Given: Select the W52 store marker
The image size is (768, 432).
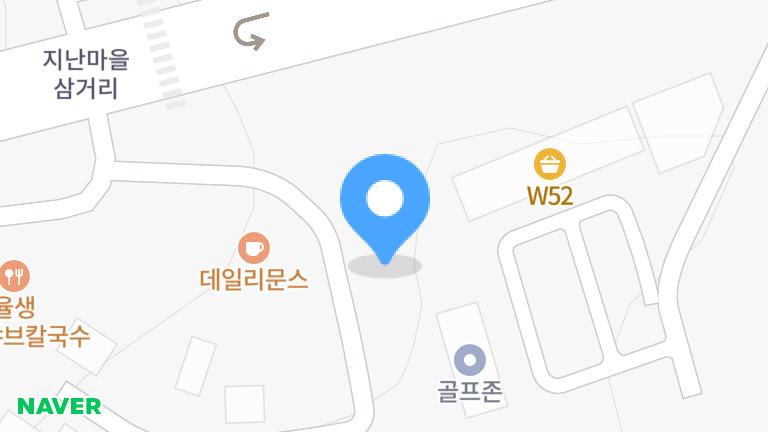Looking at the screenshot, I should click(x=550, y=164).
